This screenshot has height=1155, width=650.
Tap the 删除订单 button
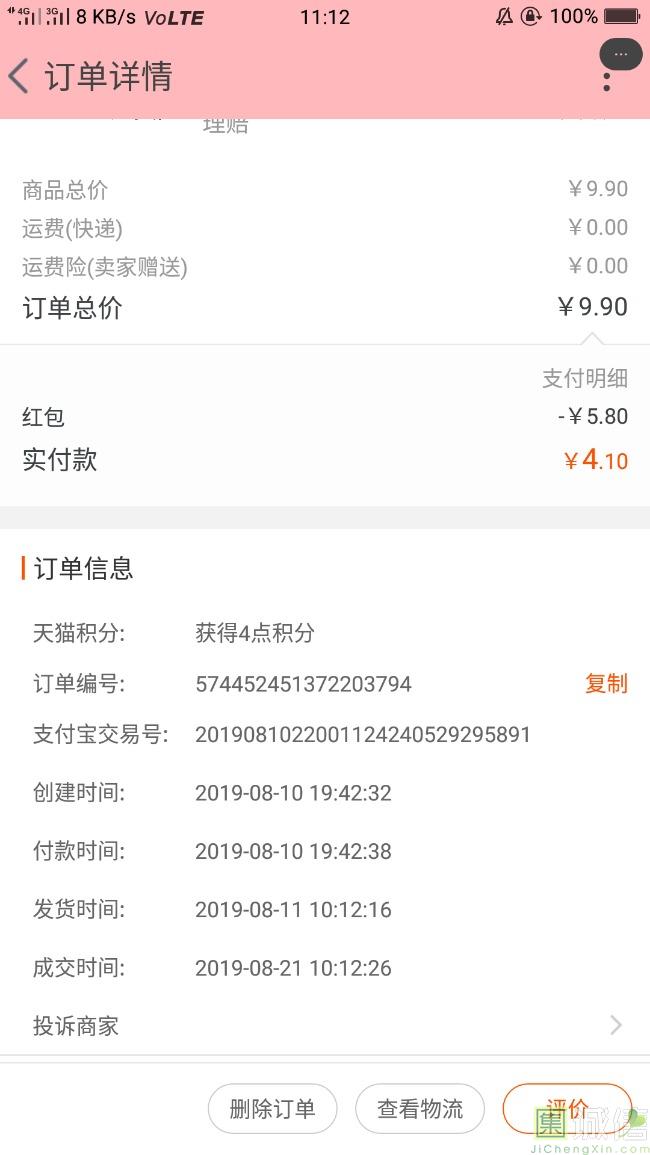tap(272, 1108)
